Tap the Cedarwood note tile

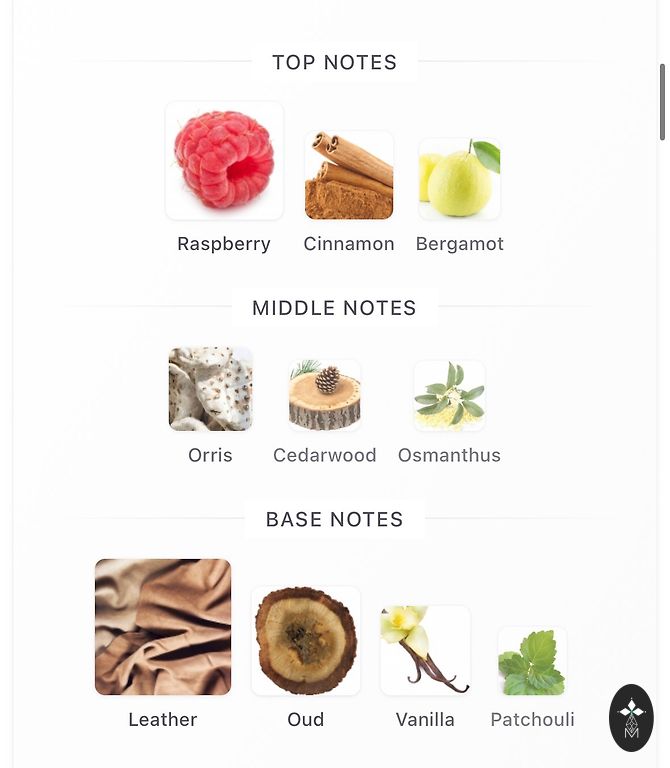coord(325,396)
